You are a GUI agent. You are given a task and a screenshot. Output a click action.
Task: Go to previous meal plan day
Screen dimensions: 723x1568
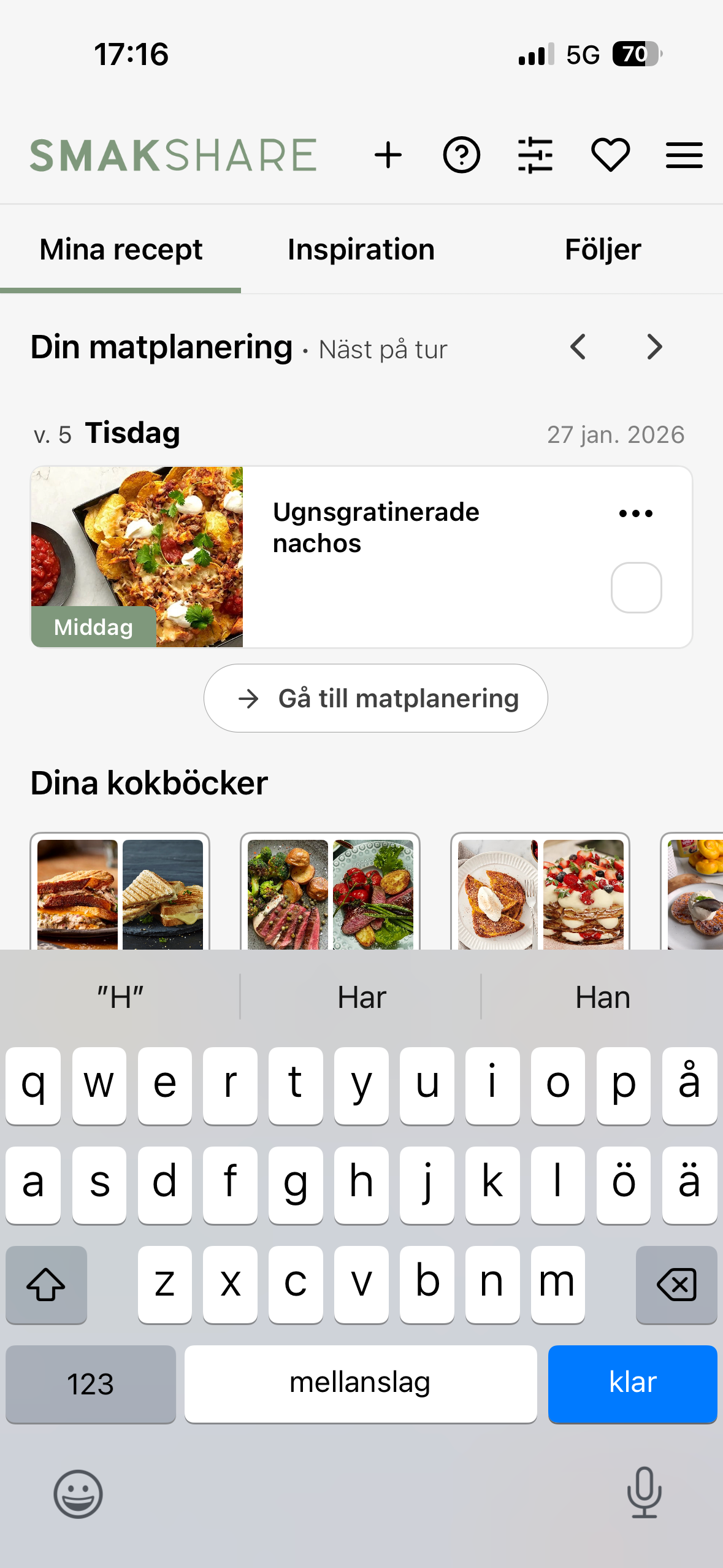(x=578, y=347)
